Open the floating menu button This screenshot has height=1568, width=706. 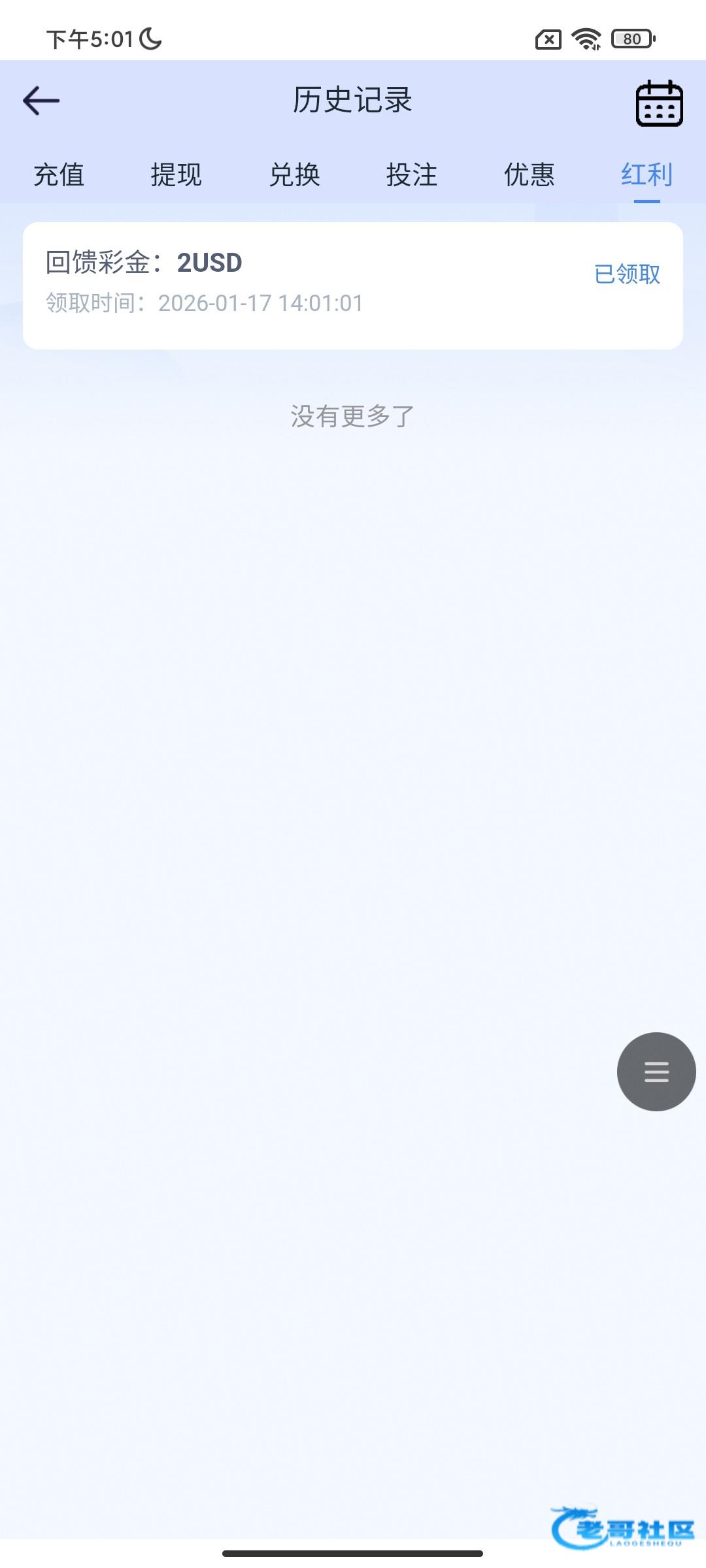click(656, 1071)
